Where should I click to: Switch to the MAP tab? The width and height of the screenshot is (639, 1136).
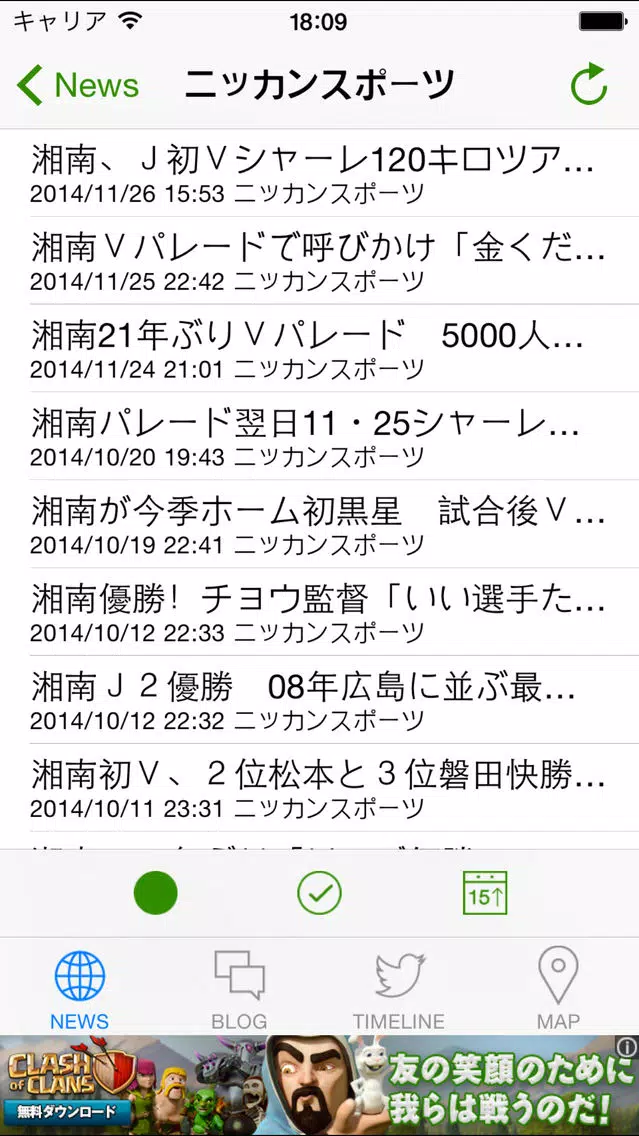point(558,990)
